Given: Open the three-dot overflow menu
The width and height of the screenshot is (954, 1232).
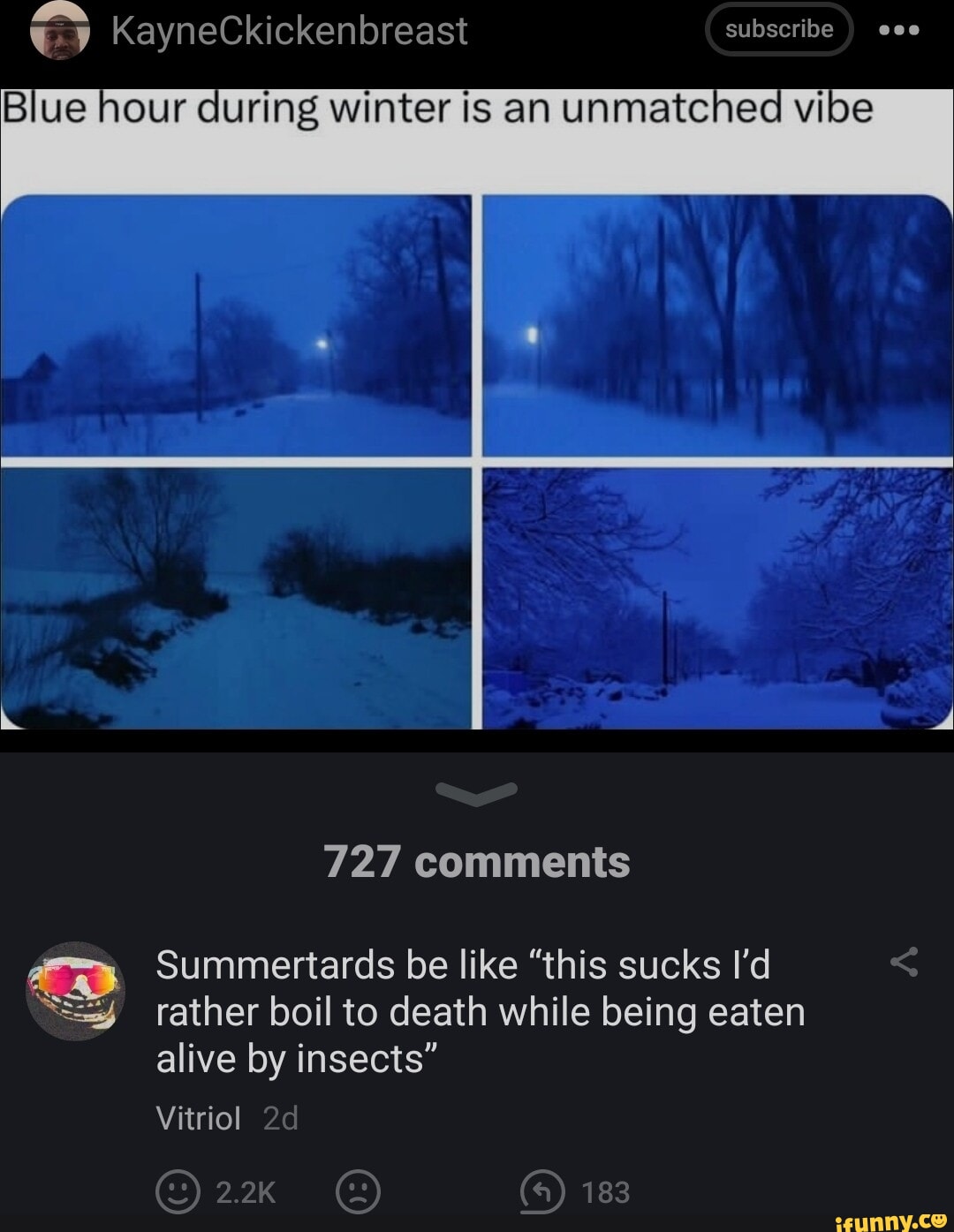Looking at the screenshot, I should 899,29.
